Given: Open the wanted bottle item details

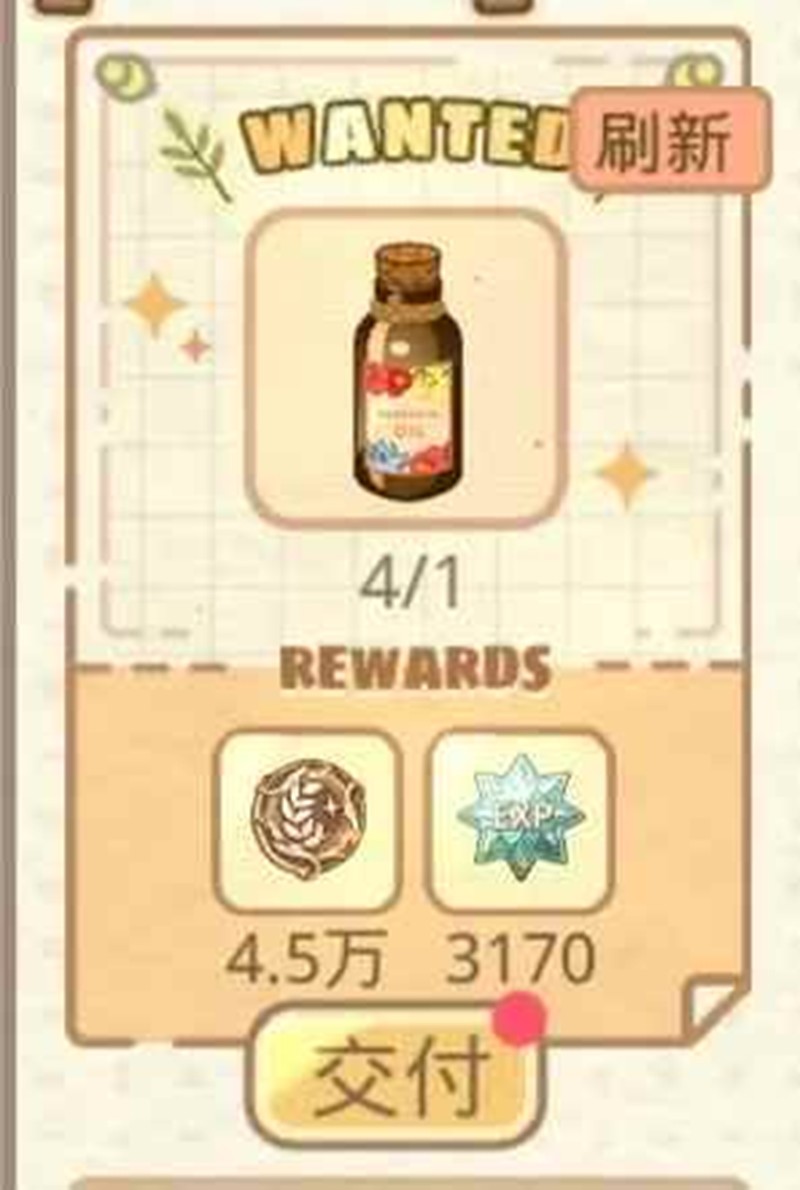Looking at the screenshot, I should pyautogui.click(x=406, y=370).
